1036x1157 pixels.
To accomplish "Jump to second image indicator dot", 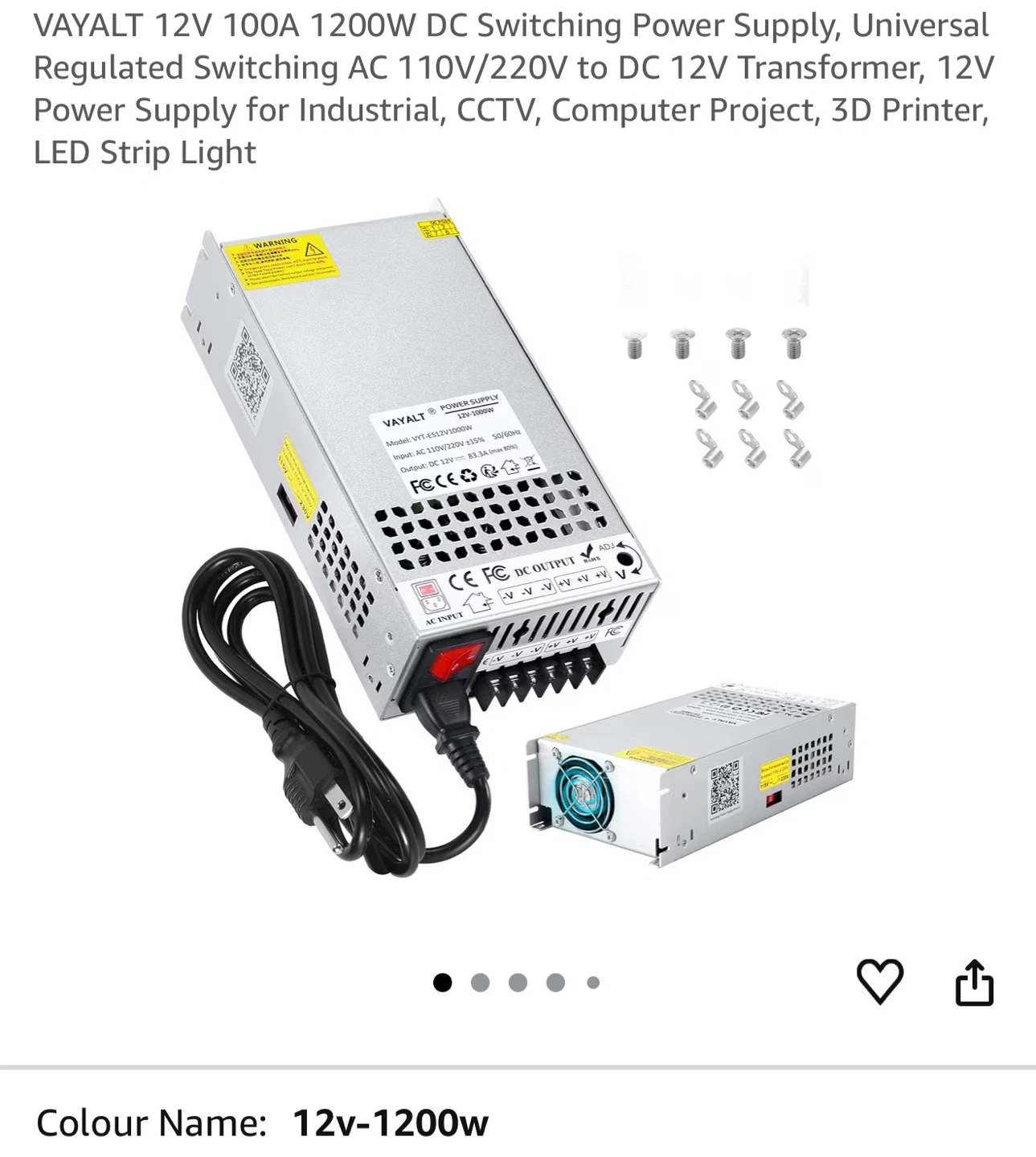I will pyautogui.click(x=480, y=983).
